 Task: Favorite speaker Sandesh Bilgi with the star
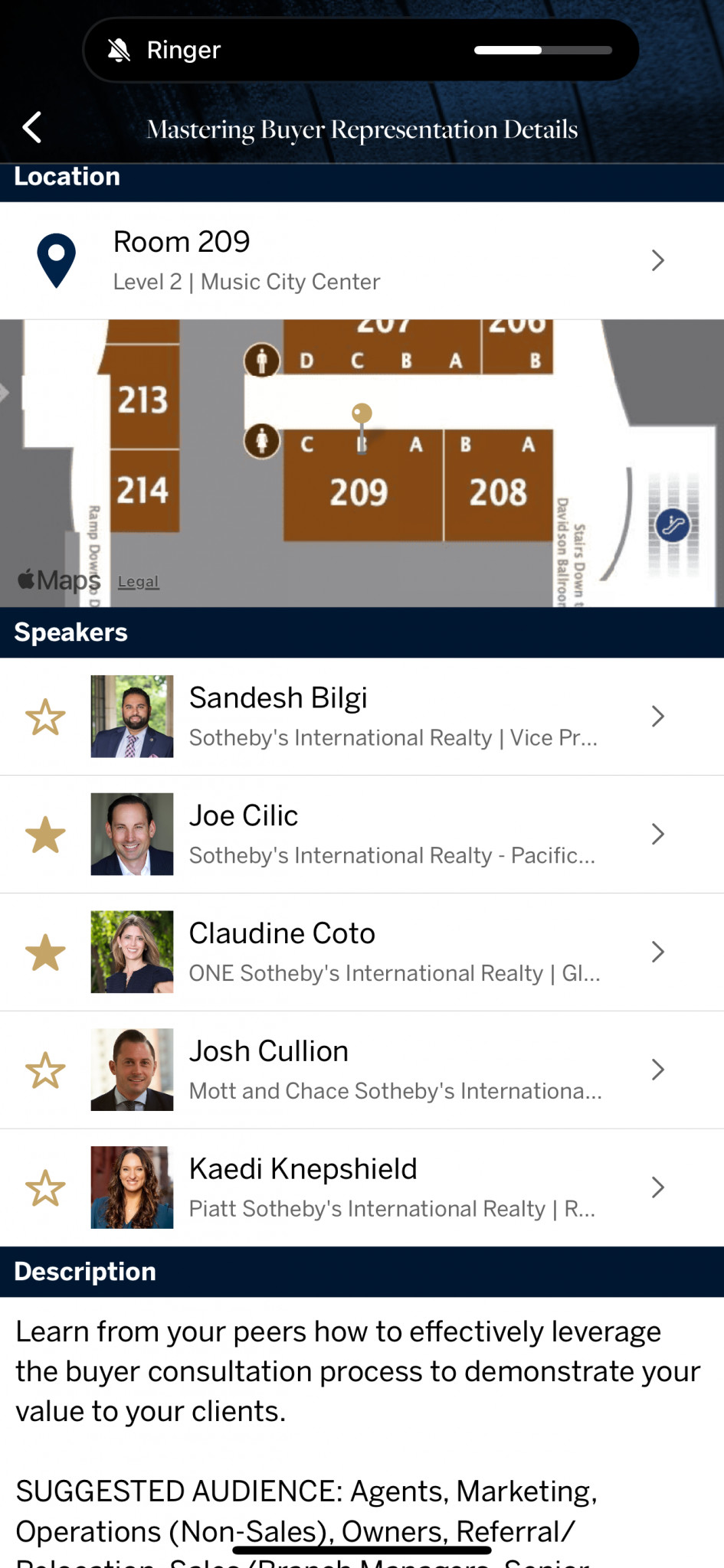[45, 717]
